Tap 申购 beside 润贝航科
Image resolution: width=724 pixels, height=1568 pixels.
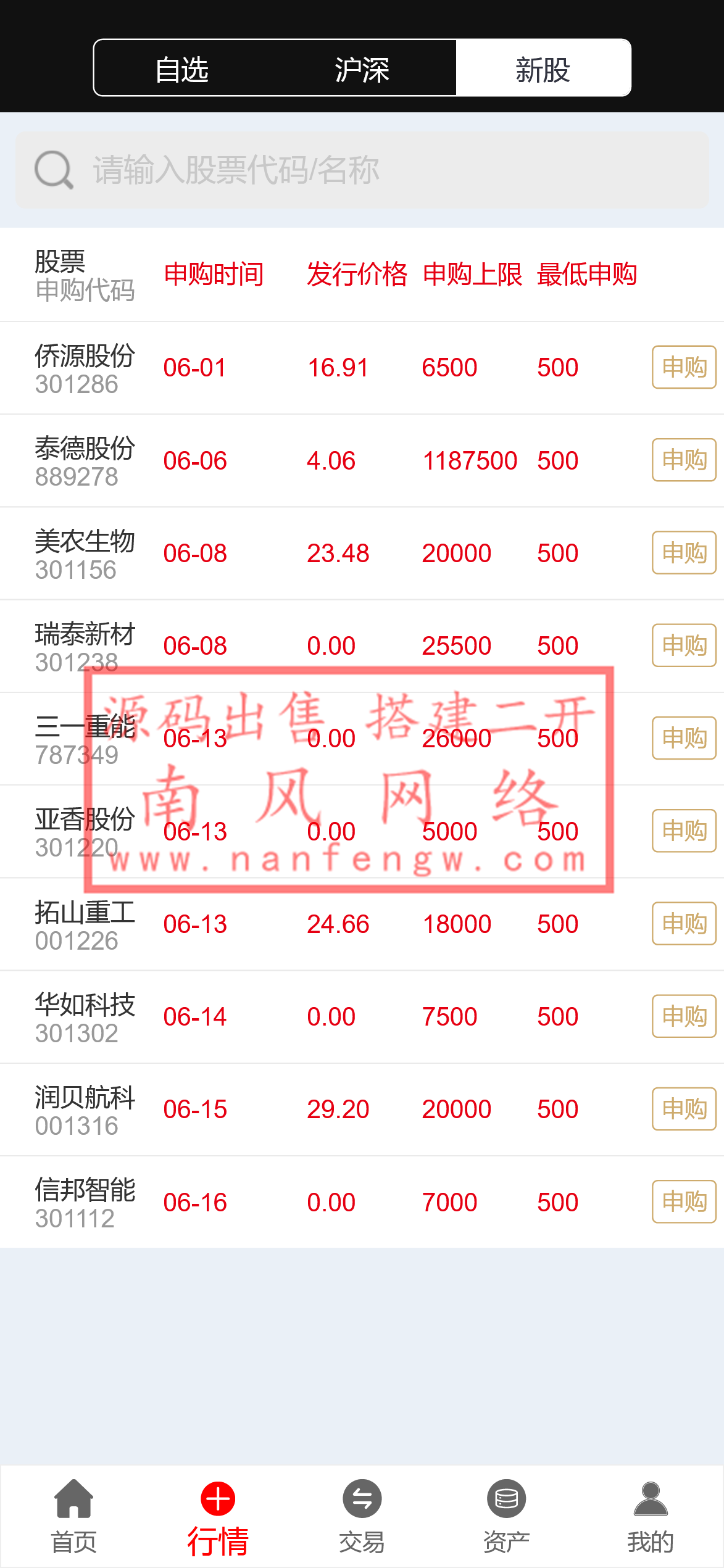683,1109
